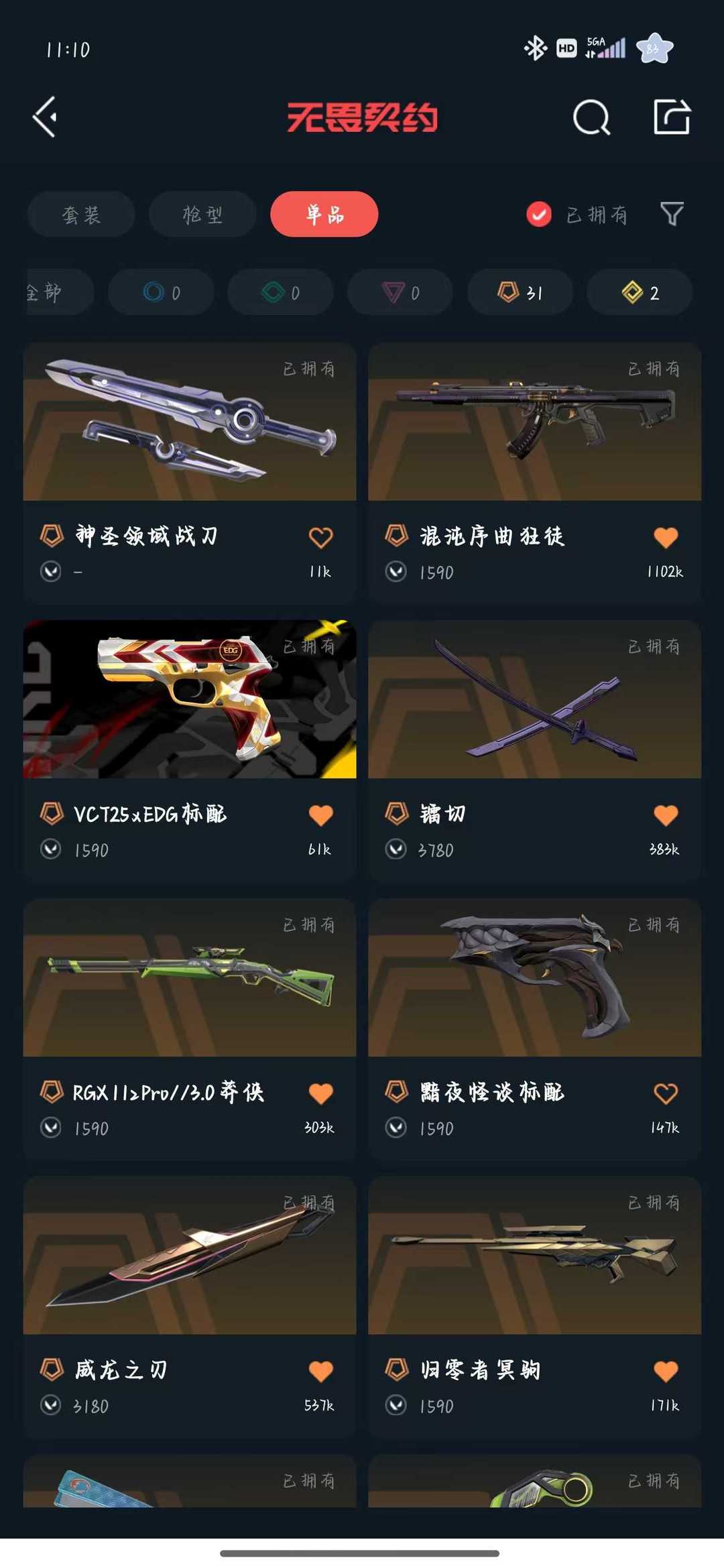Like the 神圣领域战刀 skin
The height and width of the screenshot is (1568, 724).
point(320,538)
